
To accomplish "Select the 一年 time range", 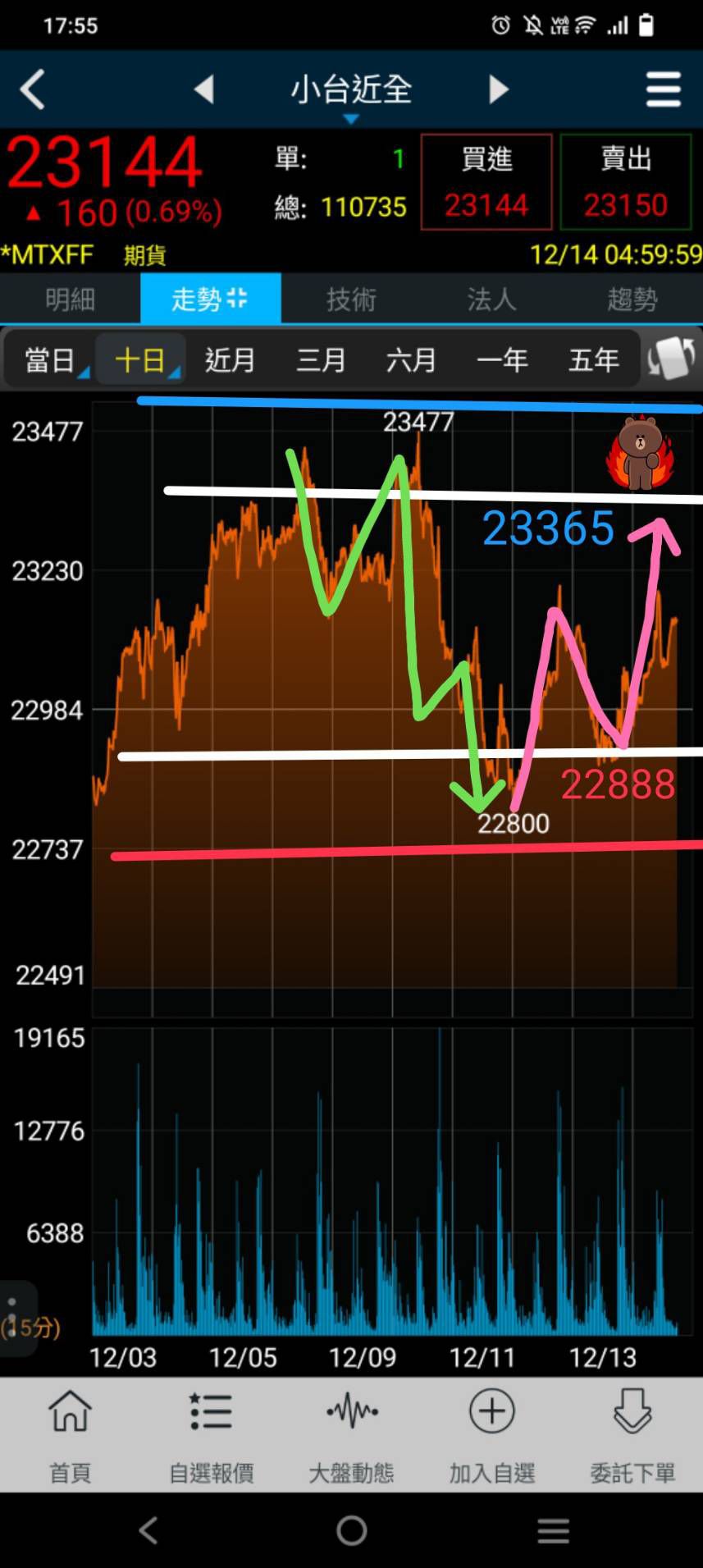I will click(x=502, y=360).
